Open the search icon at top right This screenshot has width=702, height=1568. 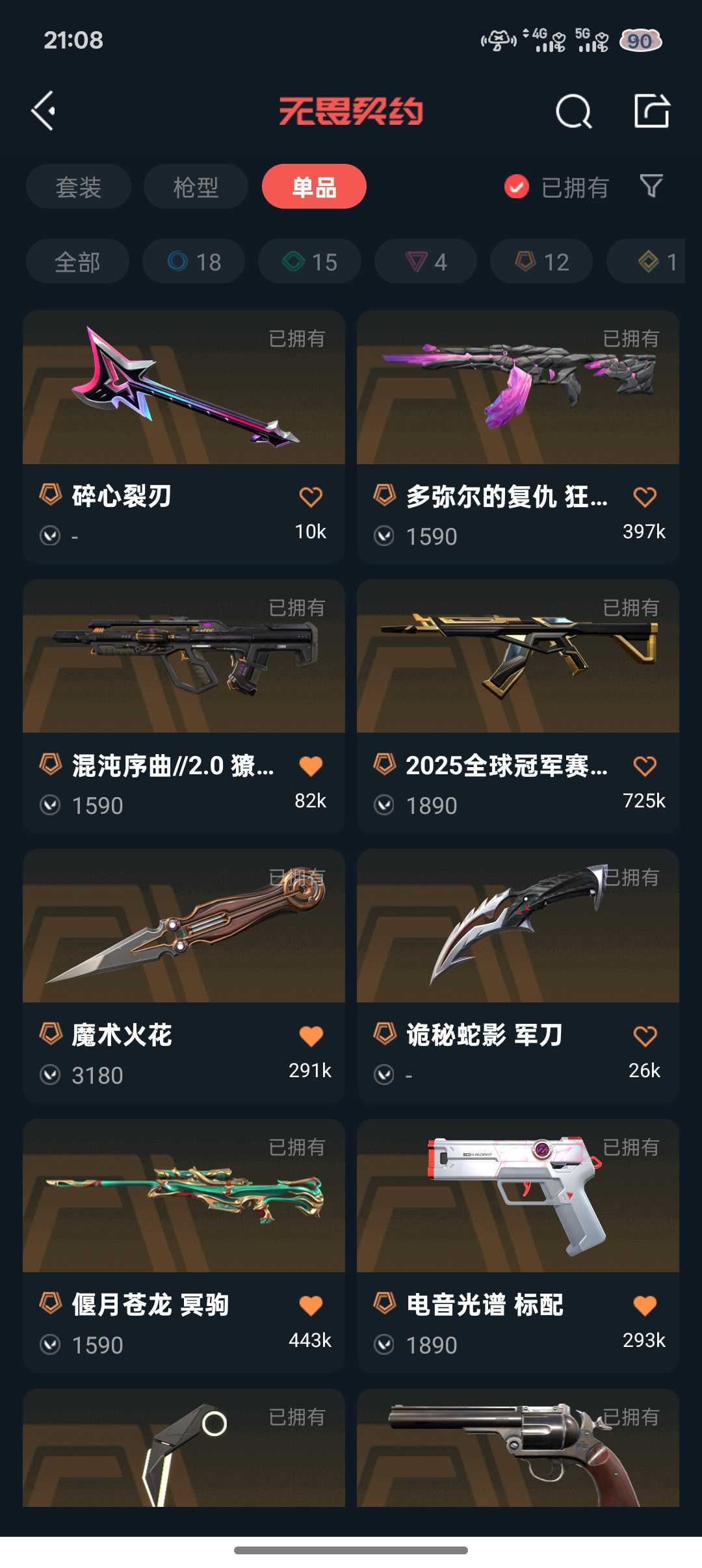572,112
